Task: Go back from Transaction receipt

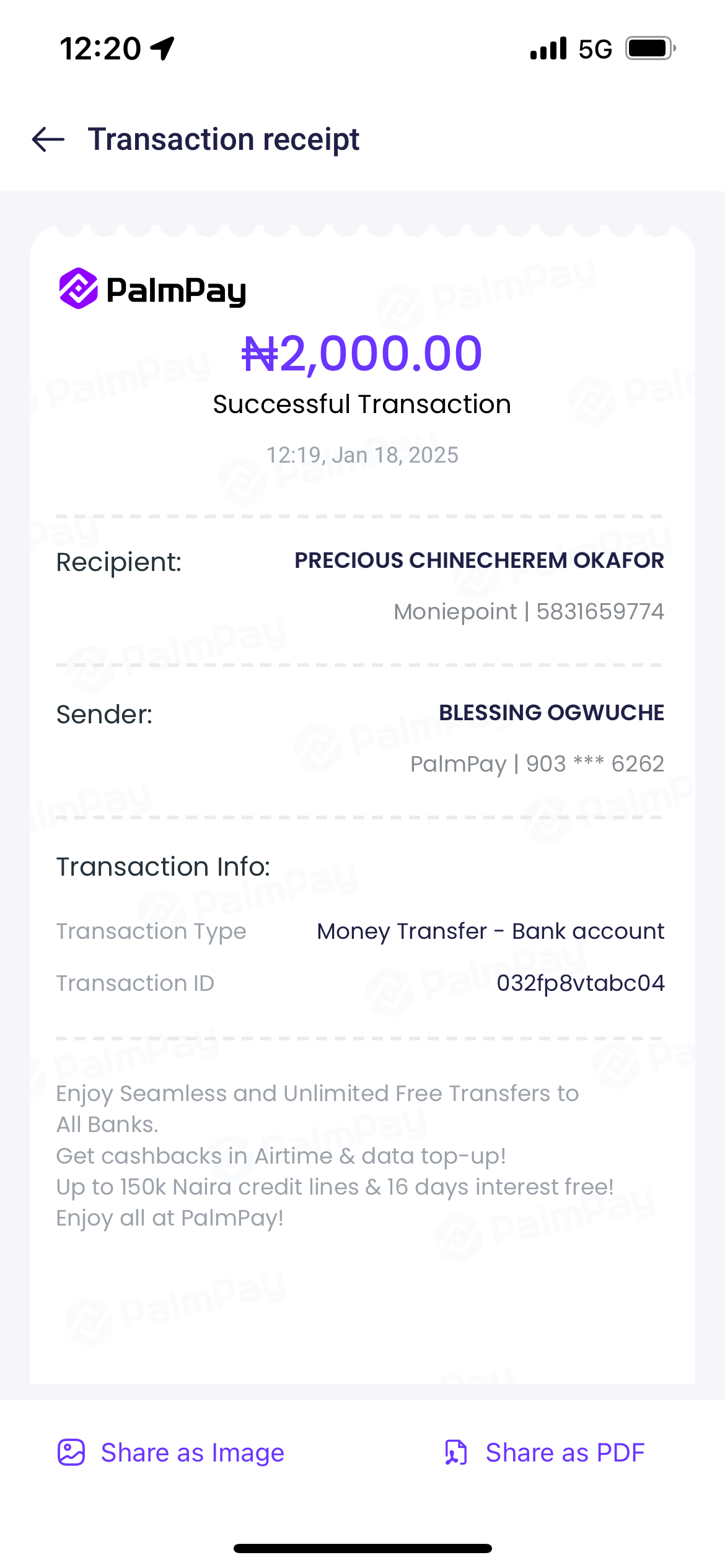Action: coord(48,139)
